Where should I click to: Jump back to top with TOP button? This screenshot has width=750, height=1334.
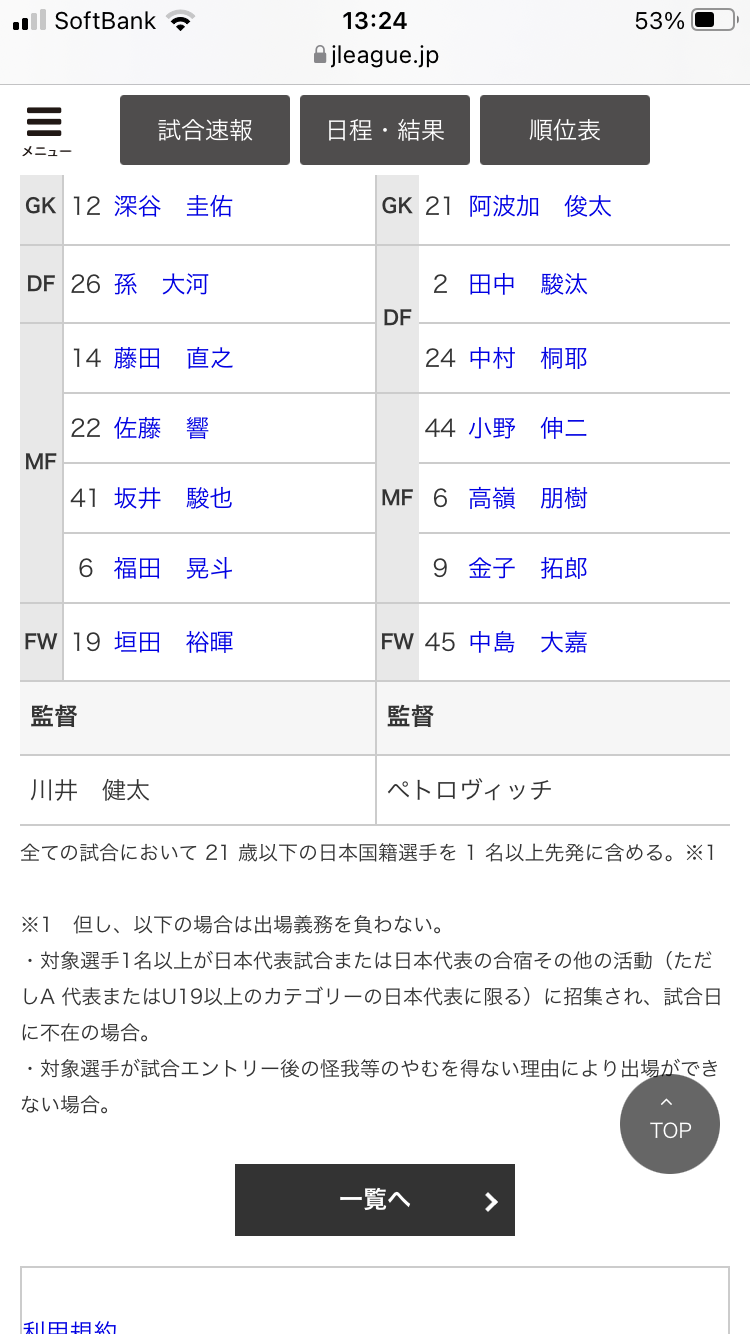point(670,1124)
